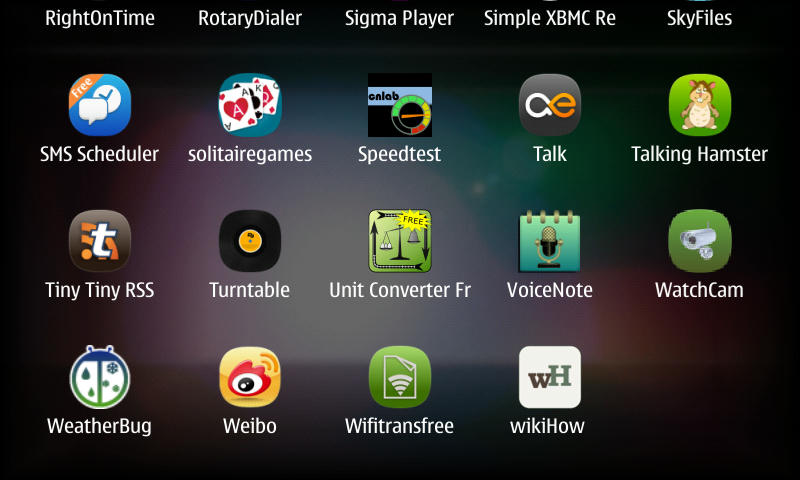This screenshot has height=480, width=800.
Task: Open Sigma Player
Action: [x=399, y=17]
